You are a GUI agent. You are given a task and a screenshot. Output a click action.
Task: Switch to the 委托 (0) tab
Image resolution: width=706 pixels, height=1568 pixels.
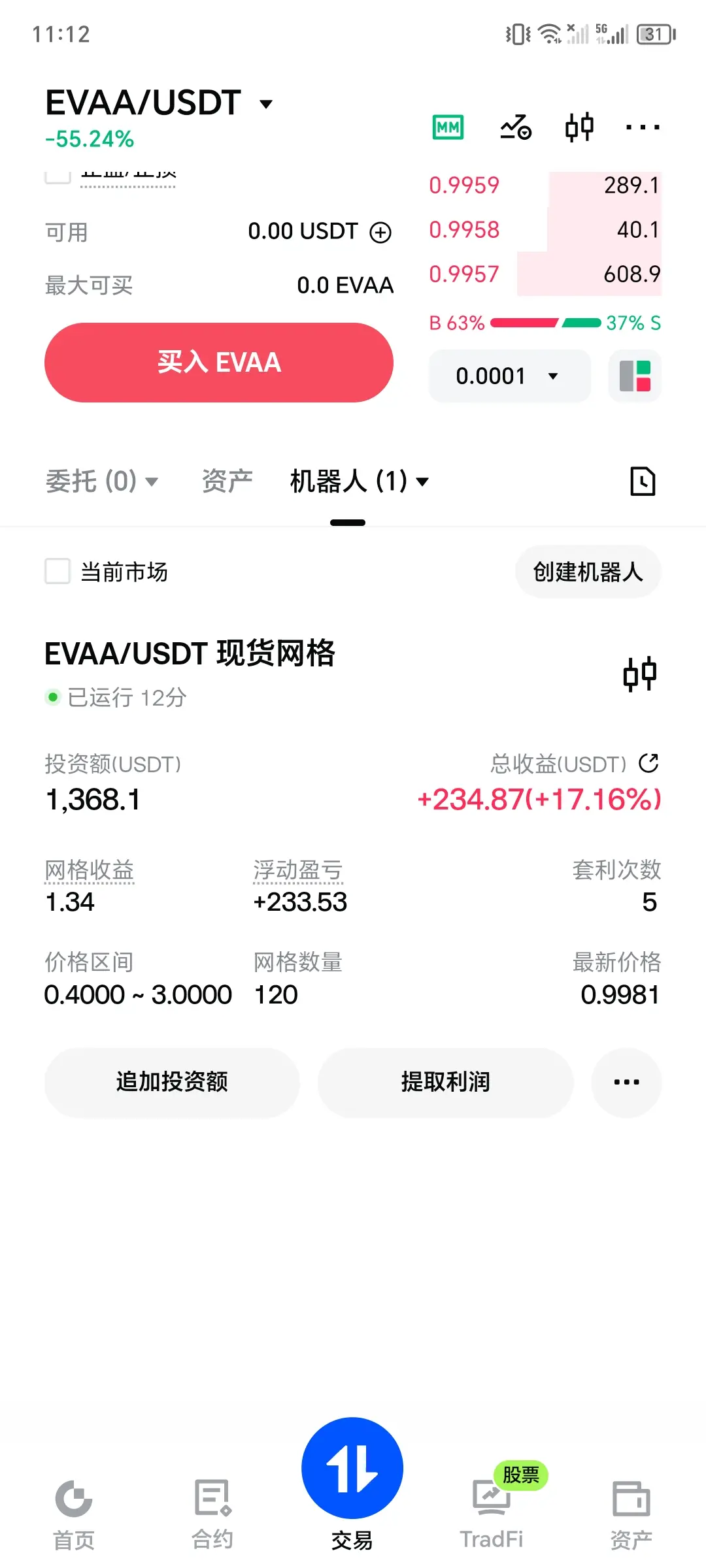tap(102, 482)
